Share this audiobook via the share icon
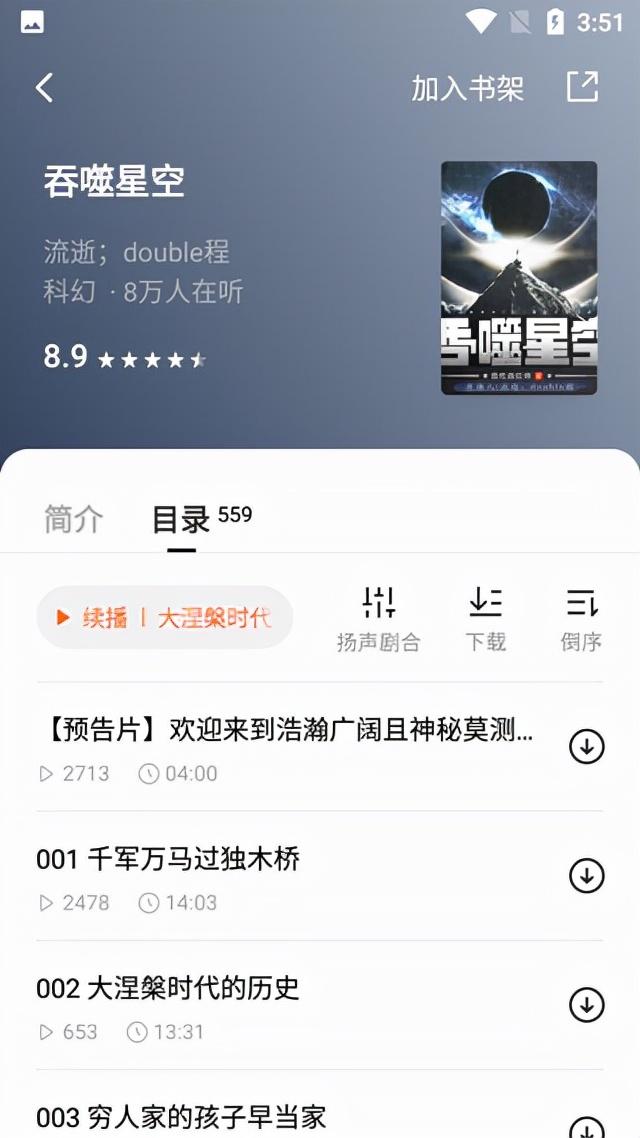This screenshot has width=640, height=1138. coord(582,87)
